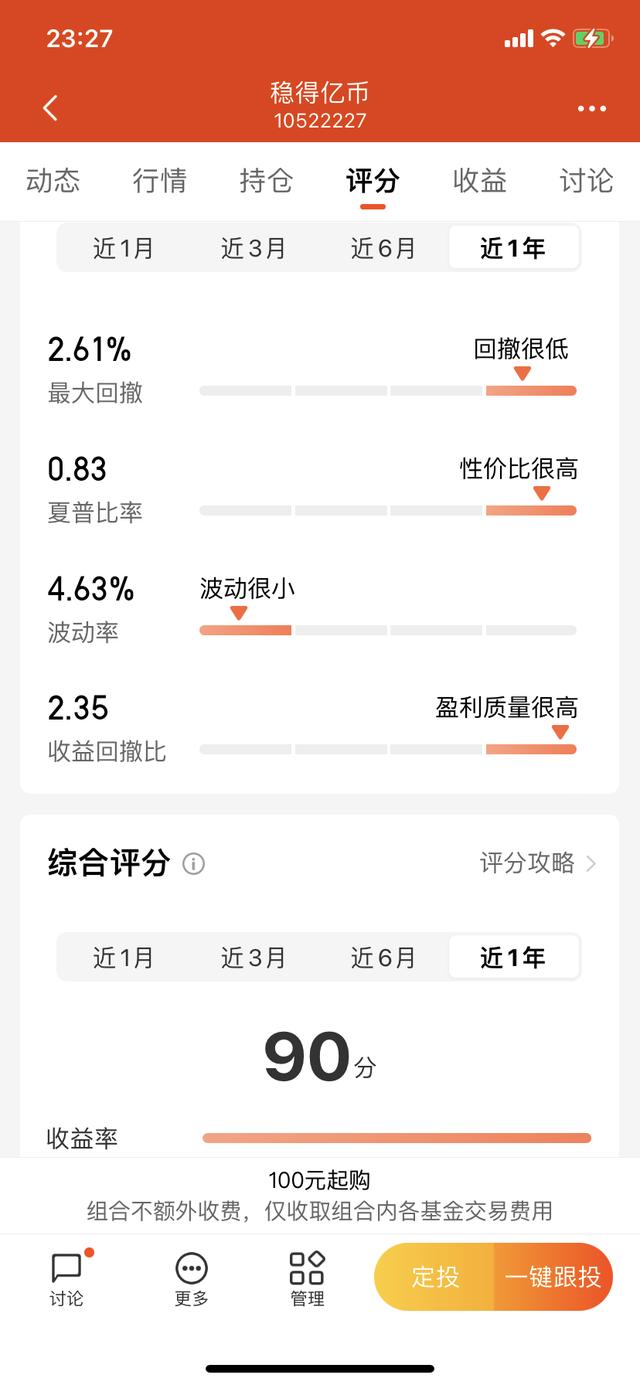Open the 更多 bottom menu
640x1385 pixels.
click(x=191, y=1278)
